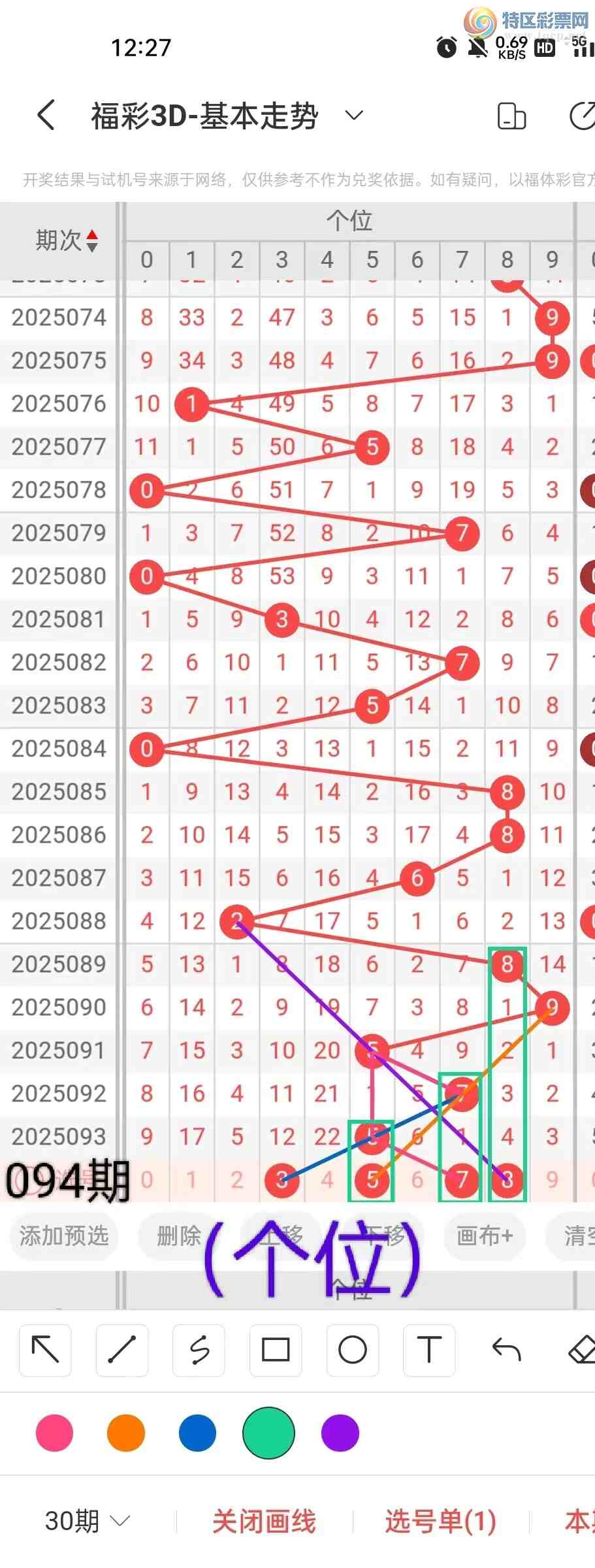Tap 删除 to remove the selection
Image resolution: width=595 pixels, height=1568 pixels.
coord(178,1235)
